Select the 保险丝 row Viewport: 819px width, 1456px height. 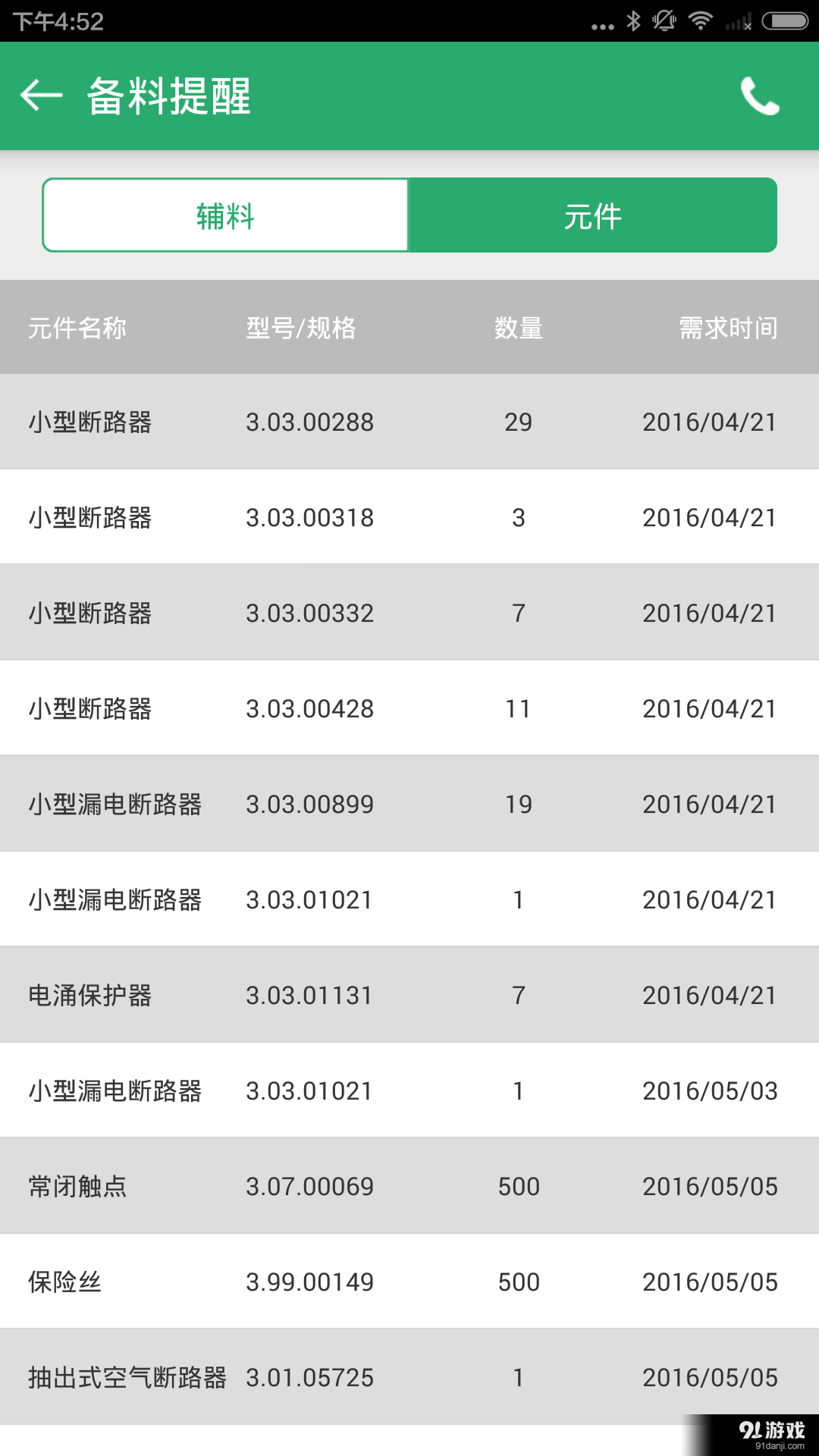tap(409, 1282)
